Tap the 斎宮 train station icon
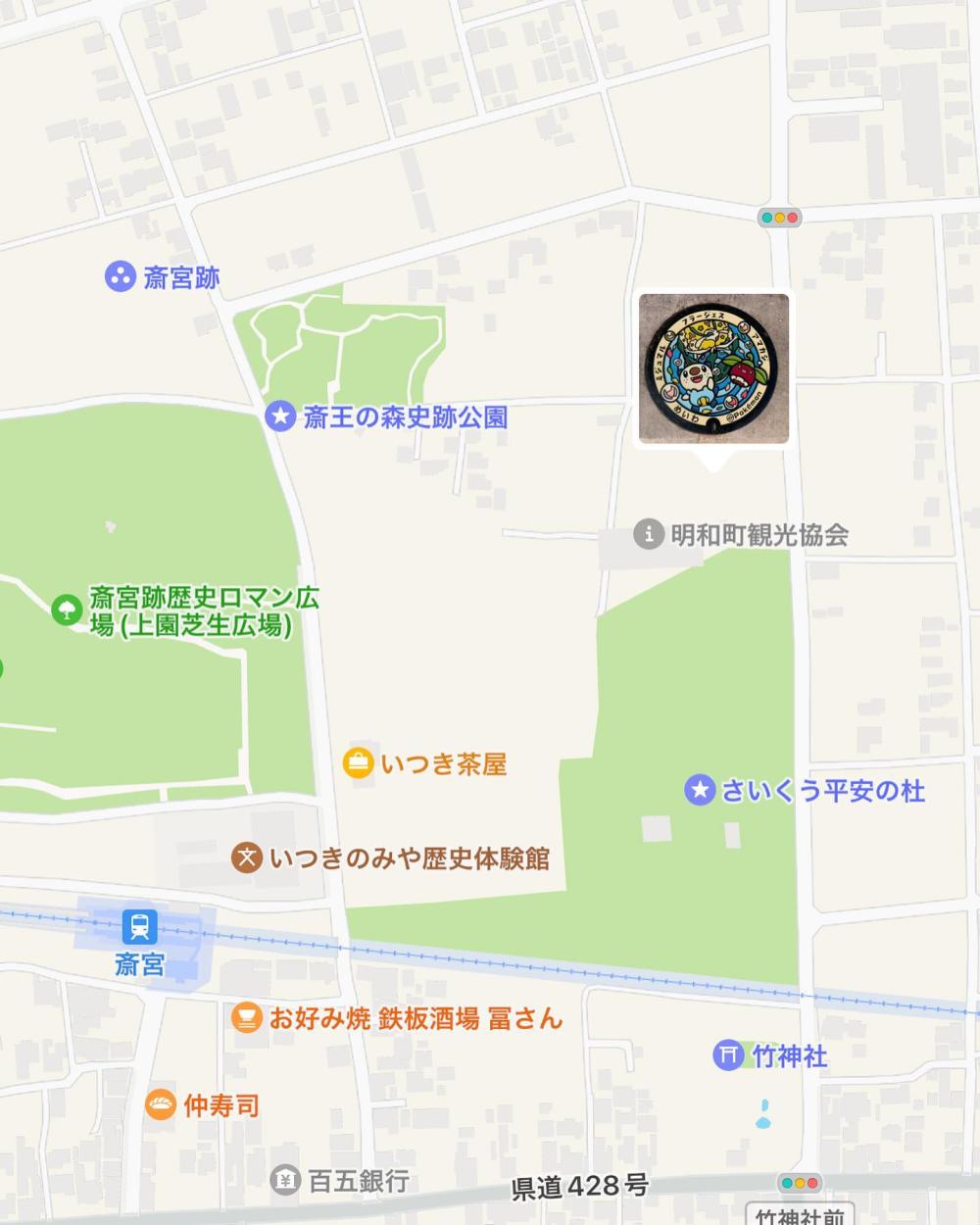Screen dimensions: 980x1225 tap(139, 927)
